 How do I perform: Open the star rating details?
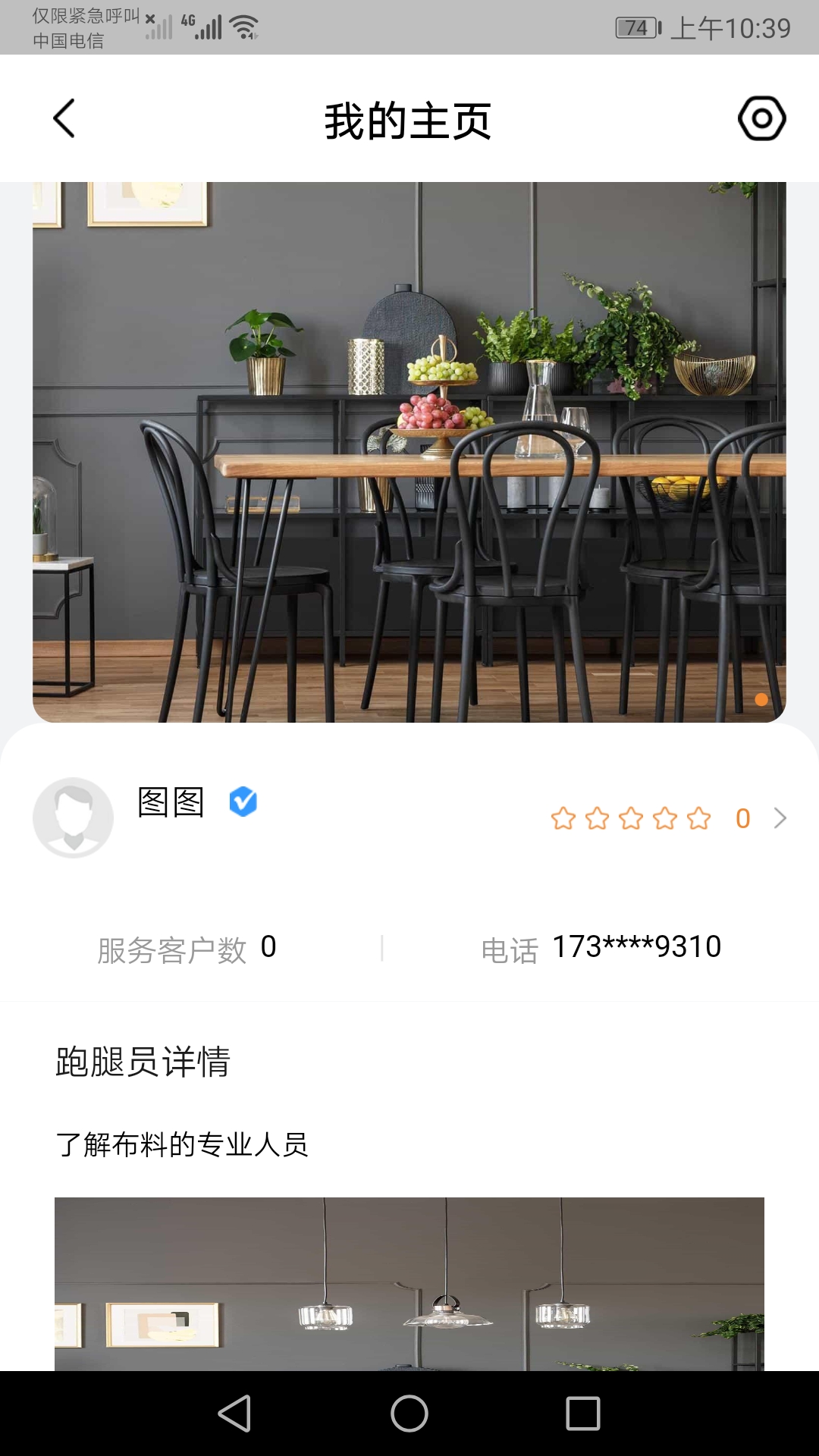(x=668, y=818)
